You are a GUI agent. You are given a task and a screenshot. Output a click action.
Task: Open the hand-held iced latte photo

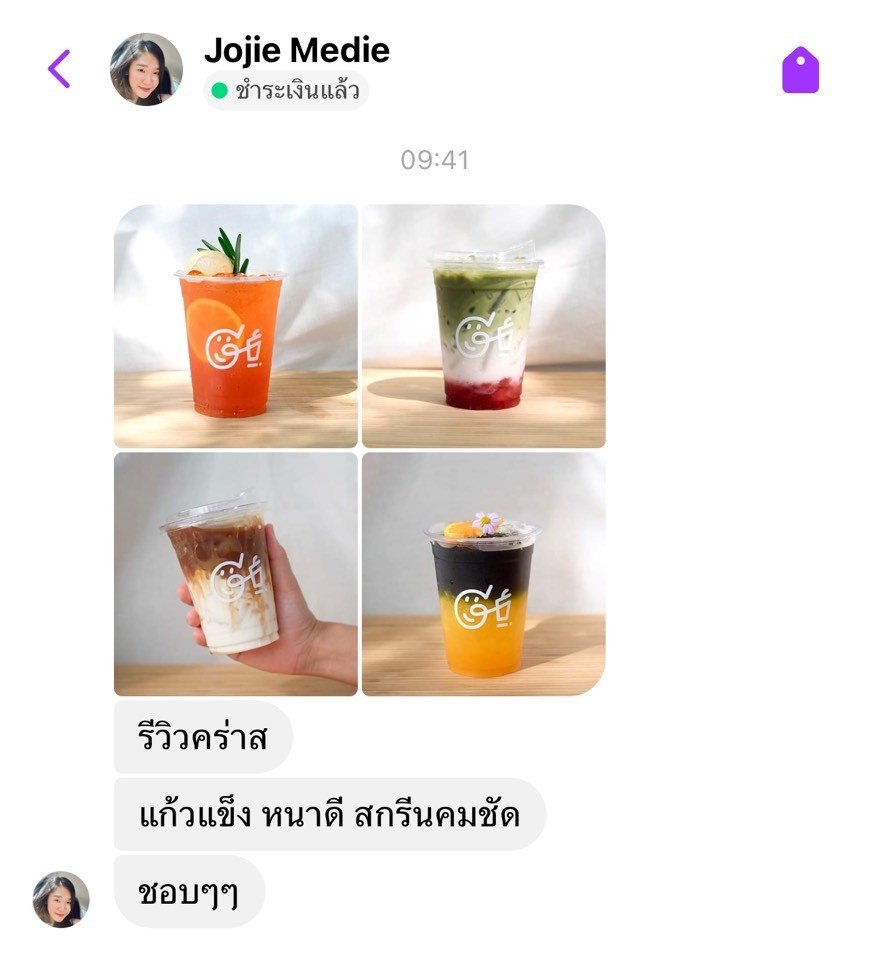click(236, 574)
